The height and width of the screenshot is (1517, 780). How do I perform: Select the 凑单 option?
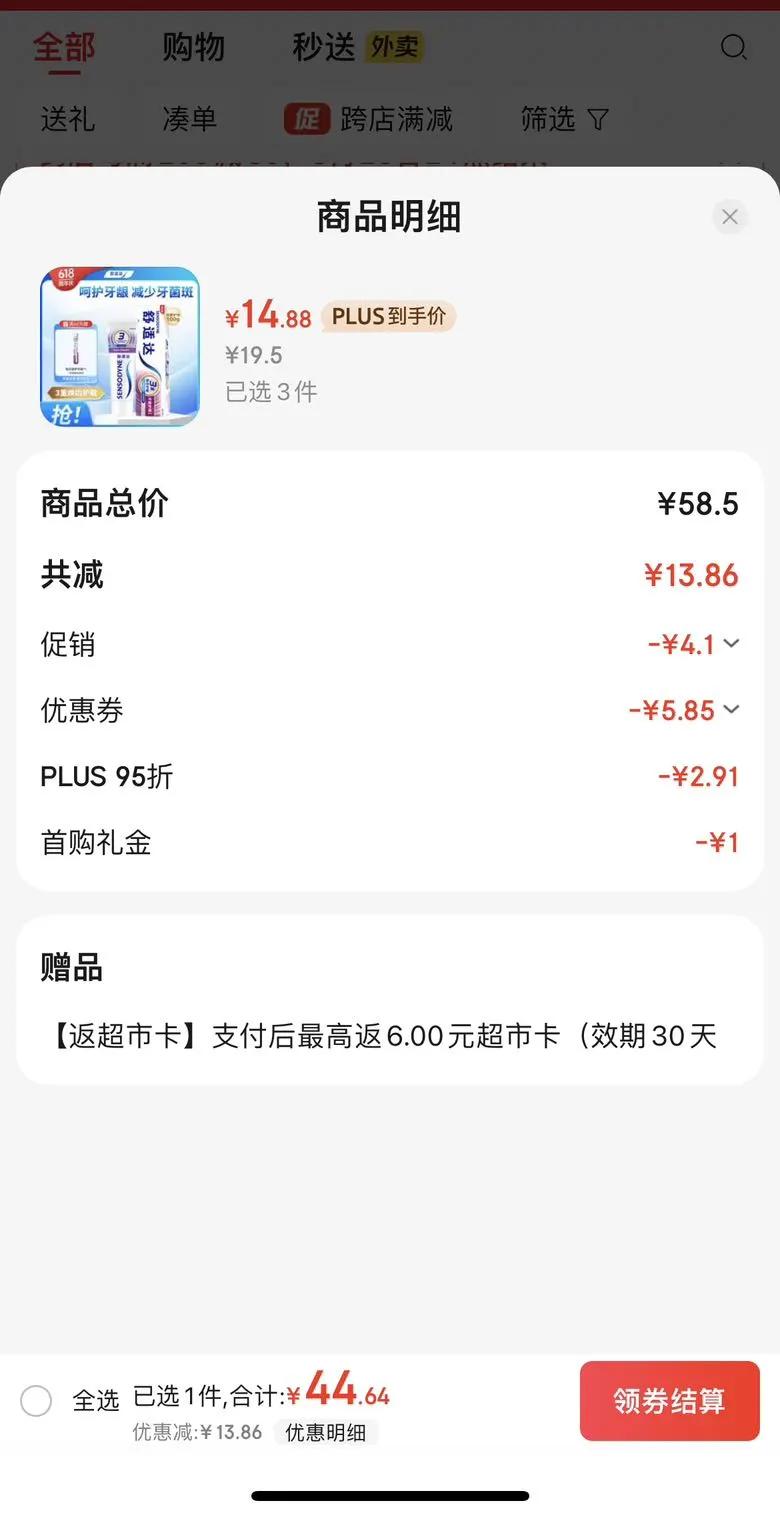coord(190,120)
